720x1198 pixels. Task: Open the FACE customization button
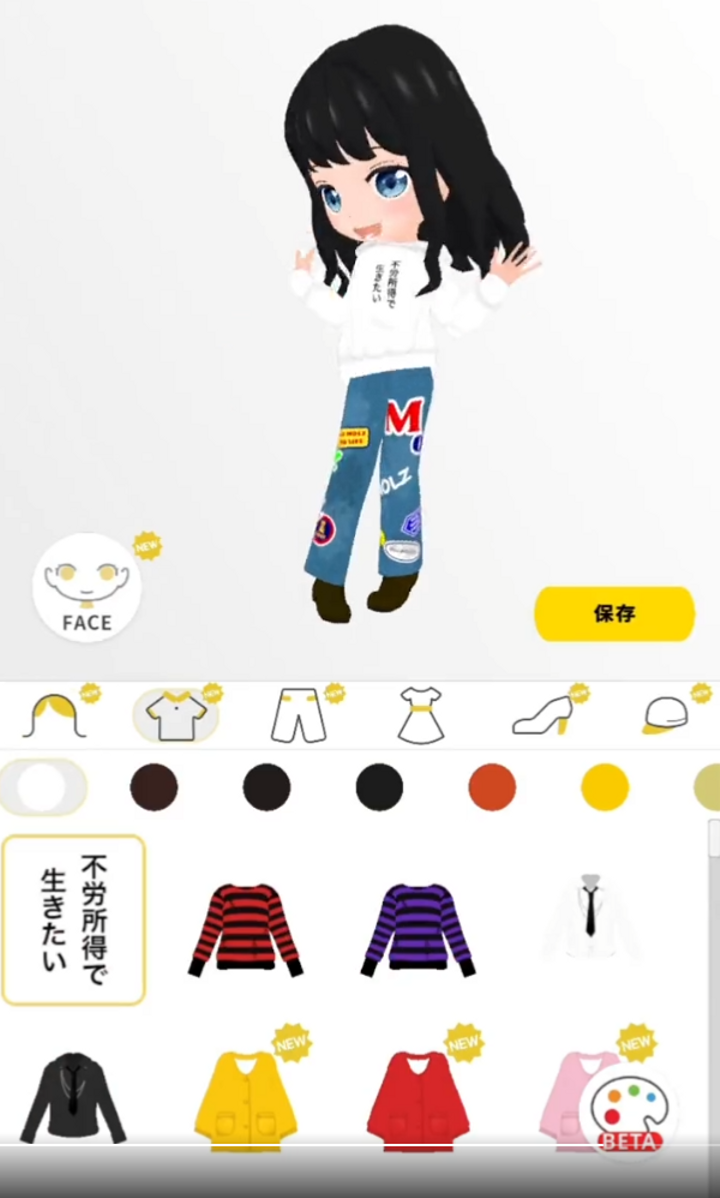click(x=87, y=588)
